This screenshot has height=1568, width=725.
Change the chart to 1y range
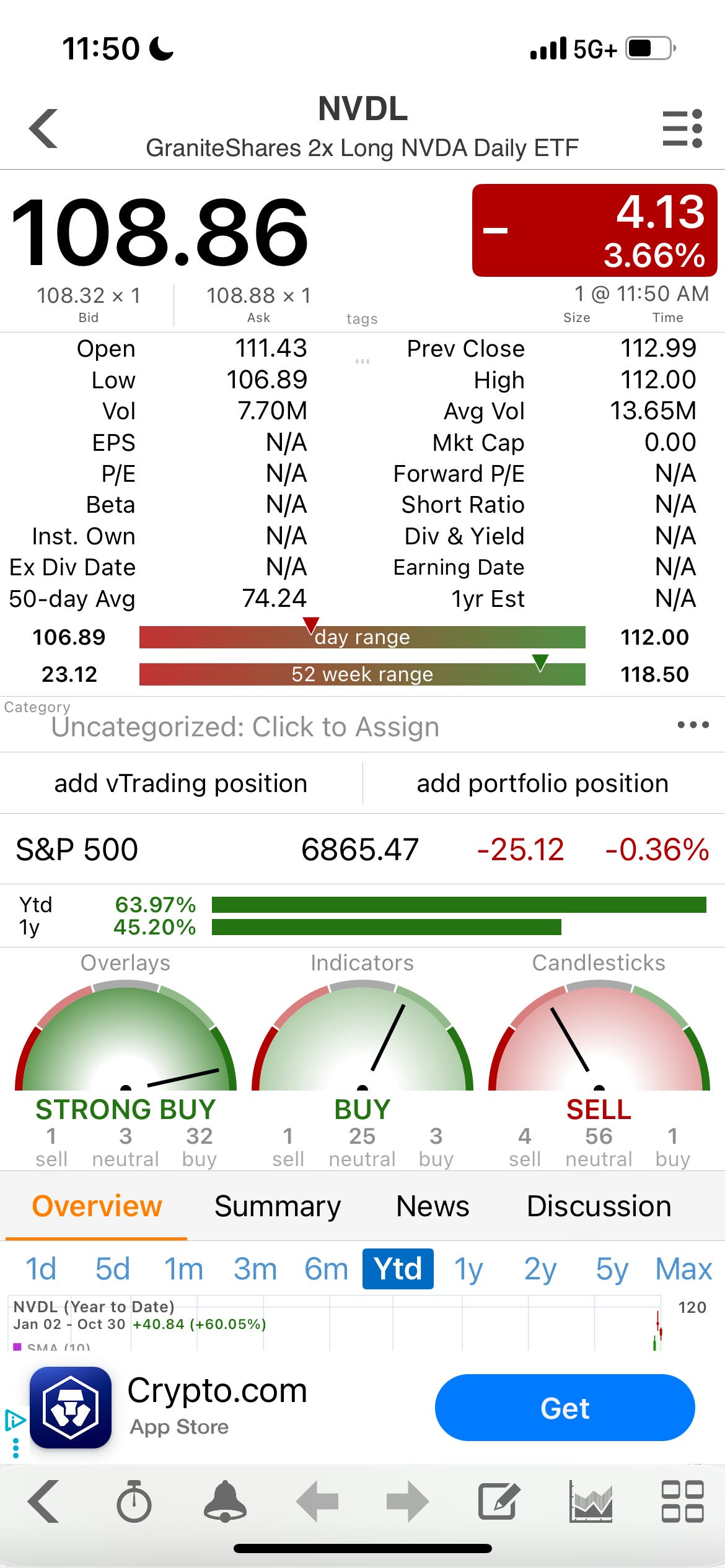pos(468,1269)
